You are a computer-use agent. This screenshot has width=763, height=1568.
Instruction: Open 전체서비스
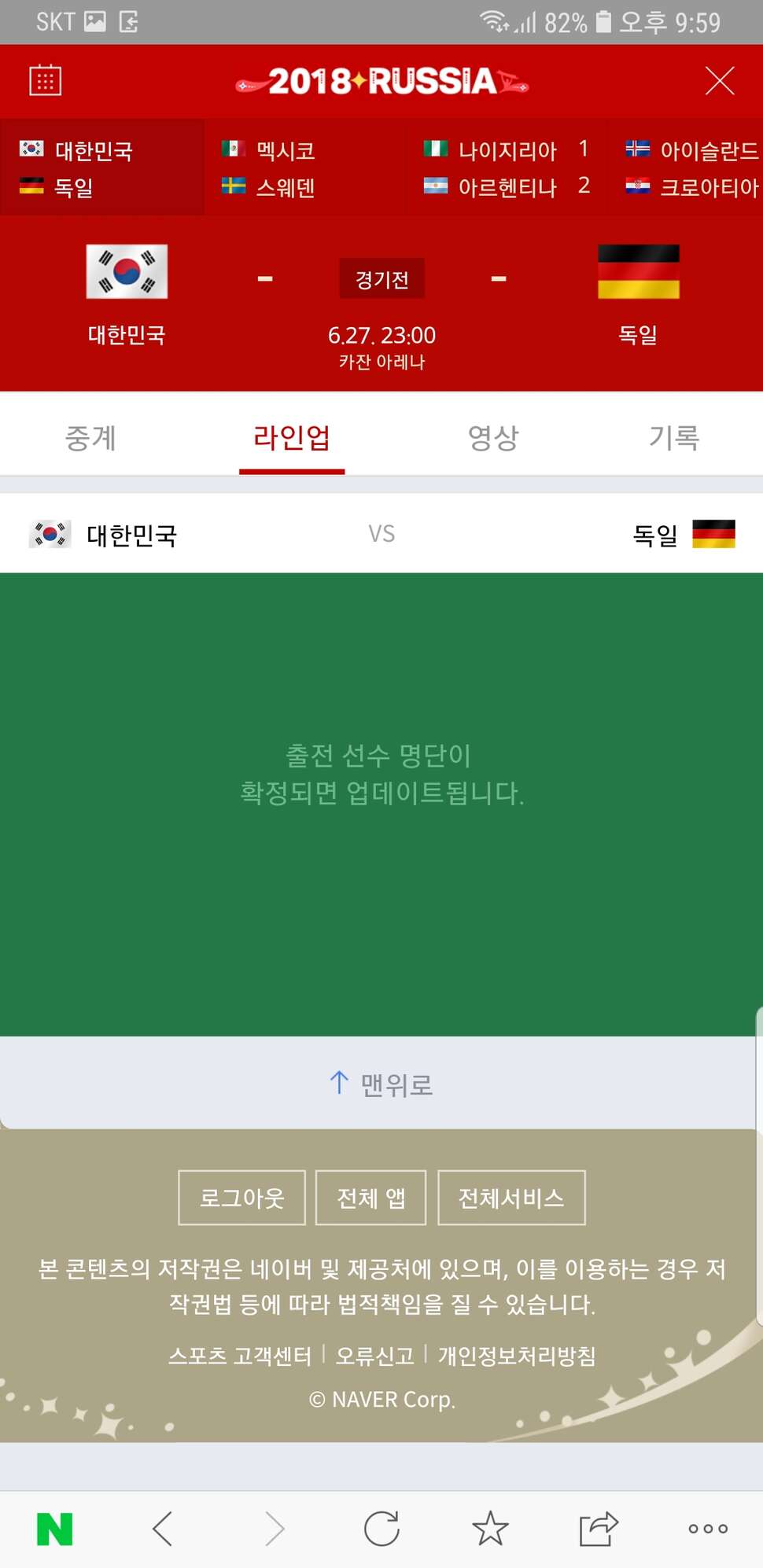511,1198
